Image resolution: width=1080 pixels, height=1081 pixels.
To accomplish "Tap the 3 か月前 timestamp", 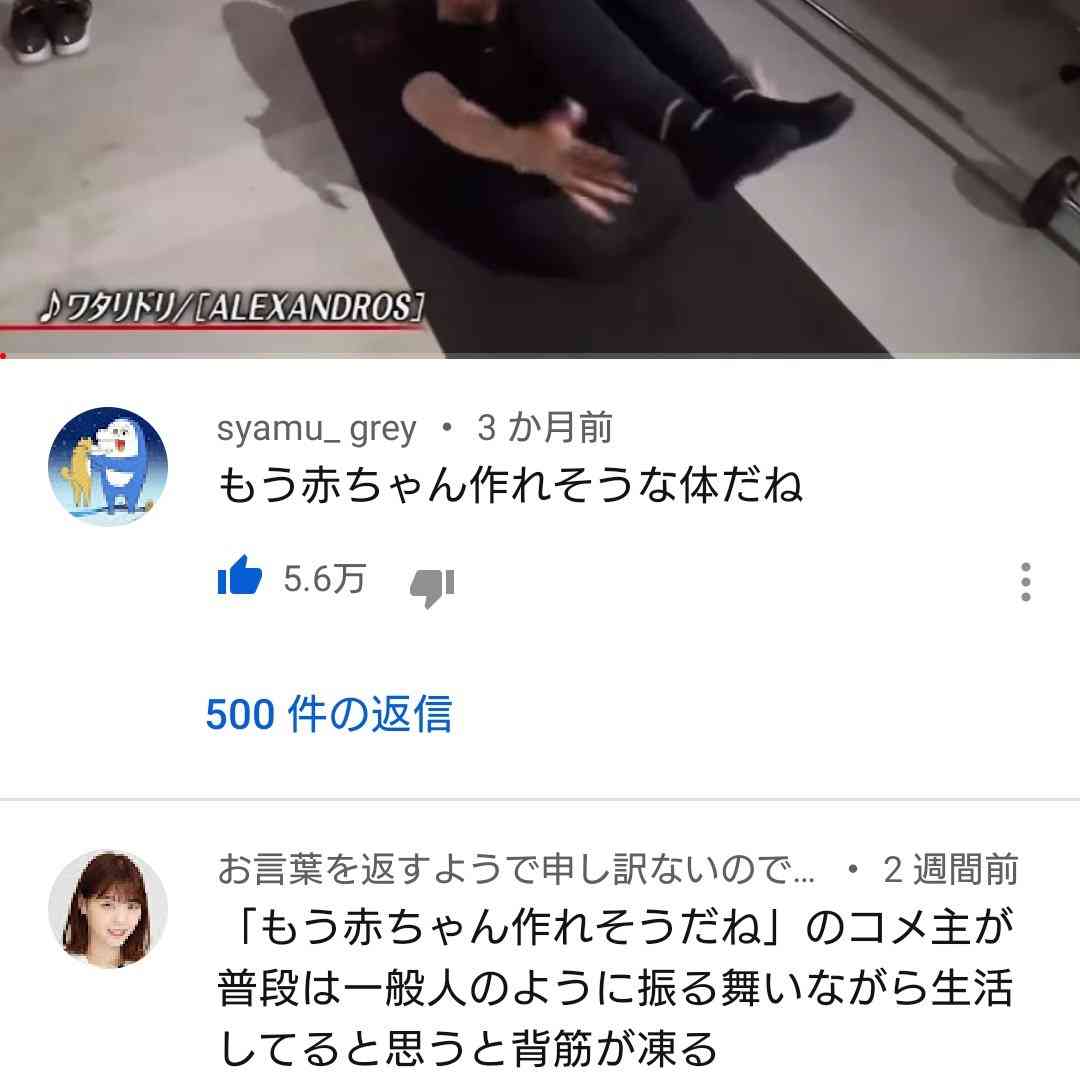I will coord(546,428).
